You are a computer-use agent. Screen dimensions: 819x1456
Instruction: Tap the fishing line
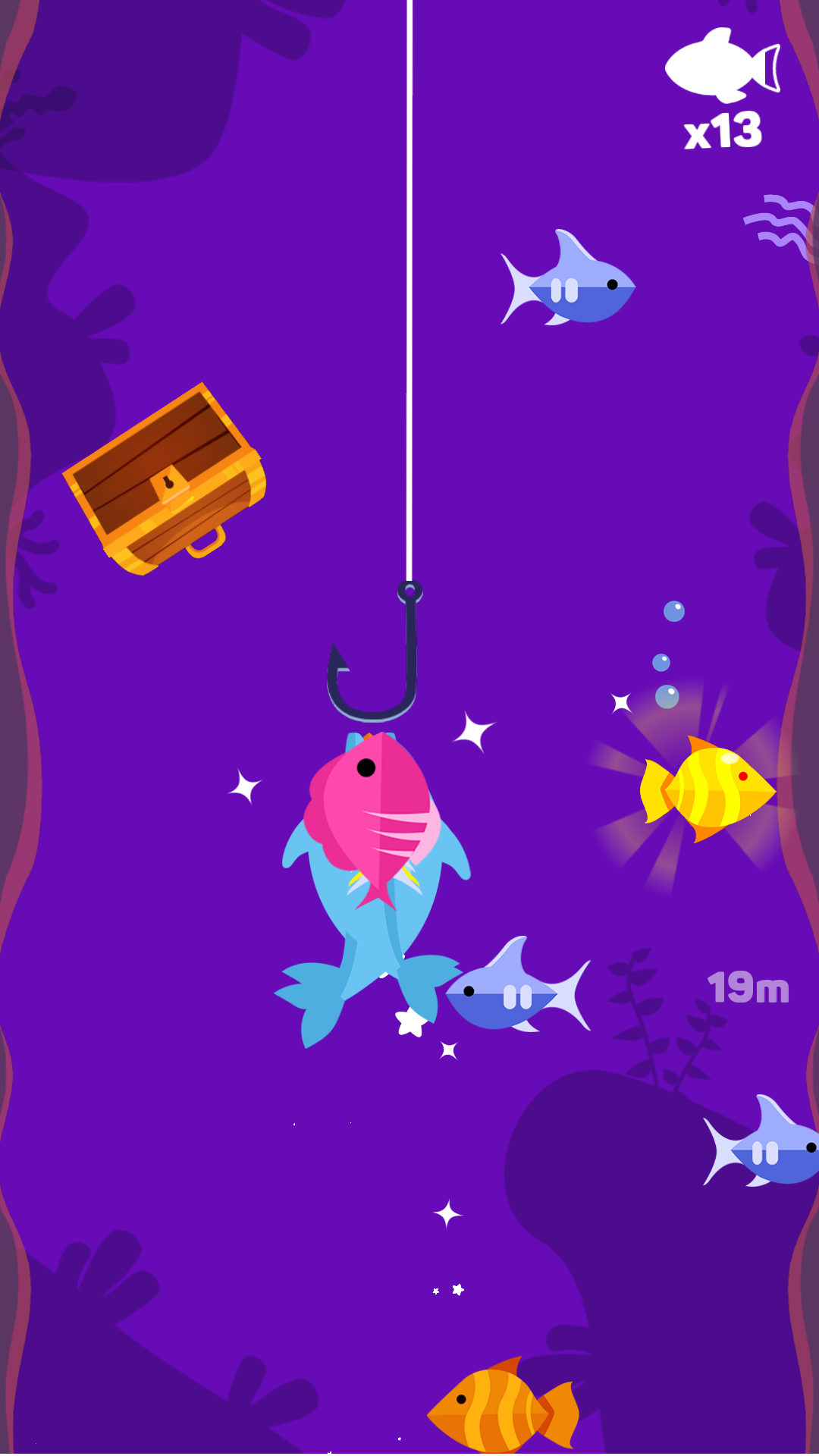408,303
